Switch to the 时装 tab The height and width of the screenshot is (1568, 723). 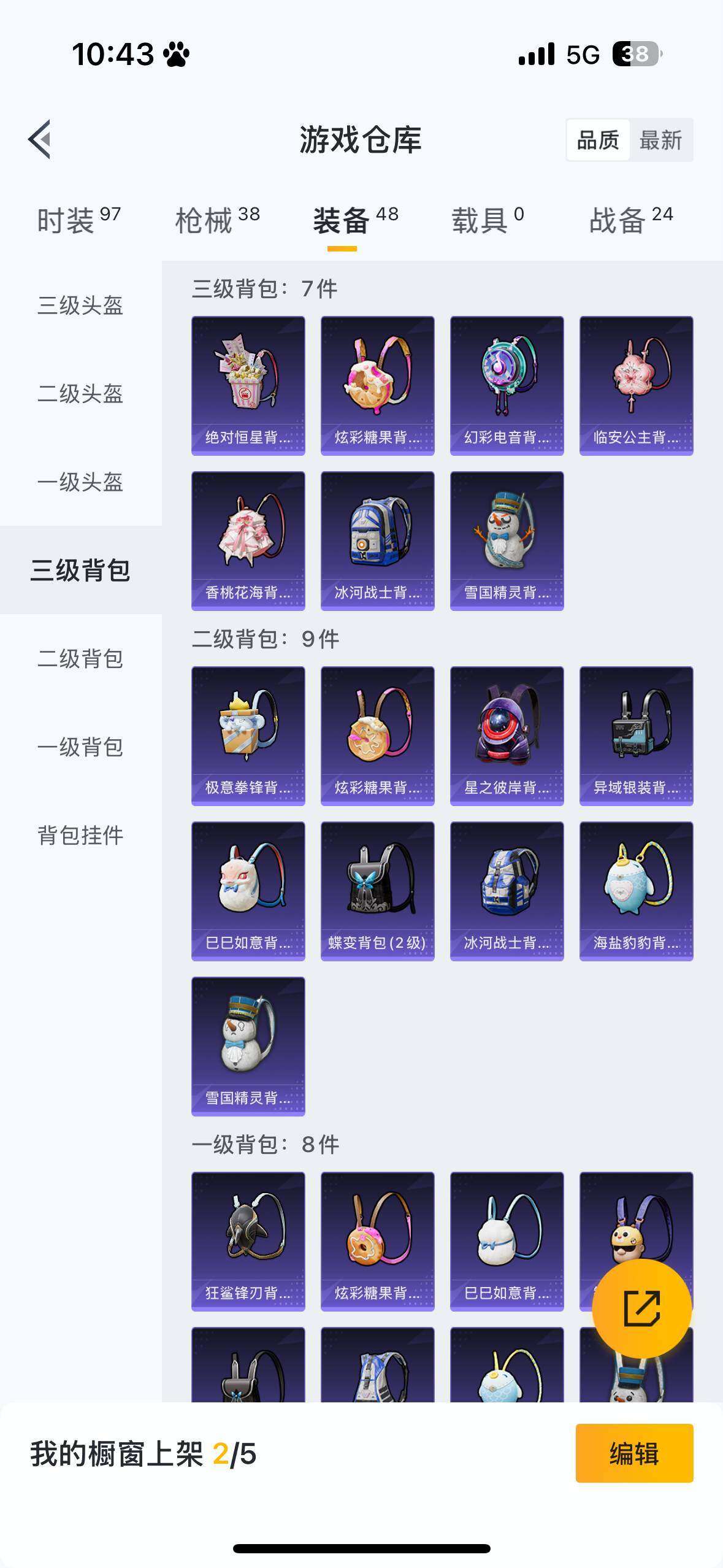pos(78,220)
